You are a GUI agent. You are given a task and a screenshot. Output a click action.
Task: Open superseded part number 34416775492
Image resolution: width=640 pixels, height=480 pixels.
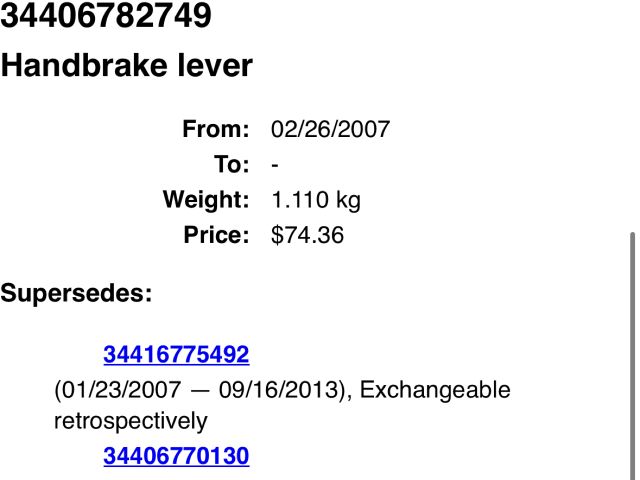(176, 355)
